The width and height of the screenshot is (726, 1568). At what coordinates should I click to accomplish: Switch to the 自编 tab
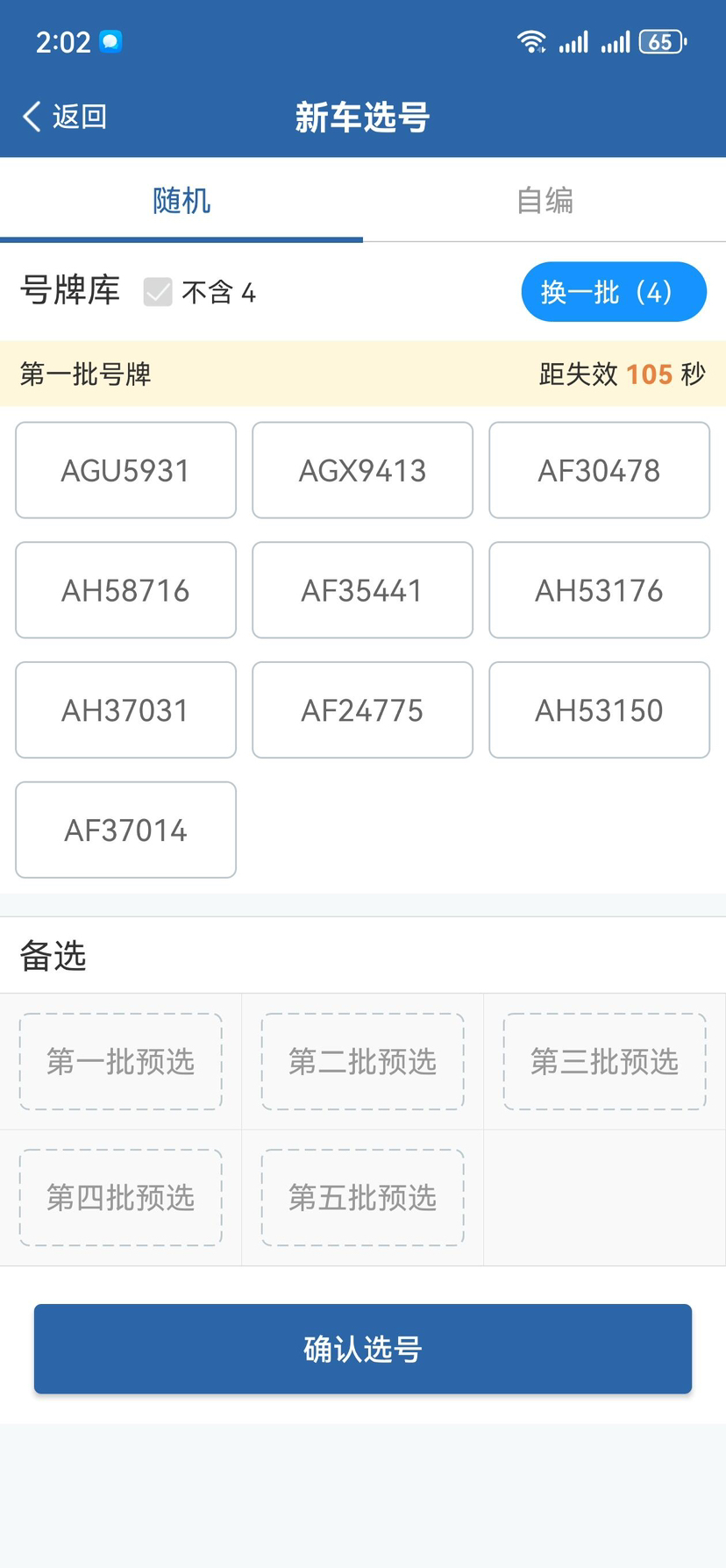[x=544, y=201]
